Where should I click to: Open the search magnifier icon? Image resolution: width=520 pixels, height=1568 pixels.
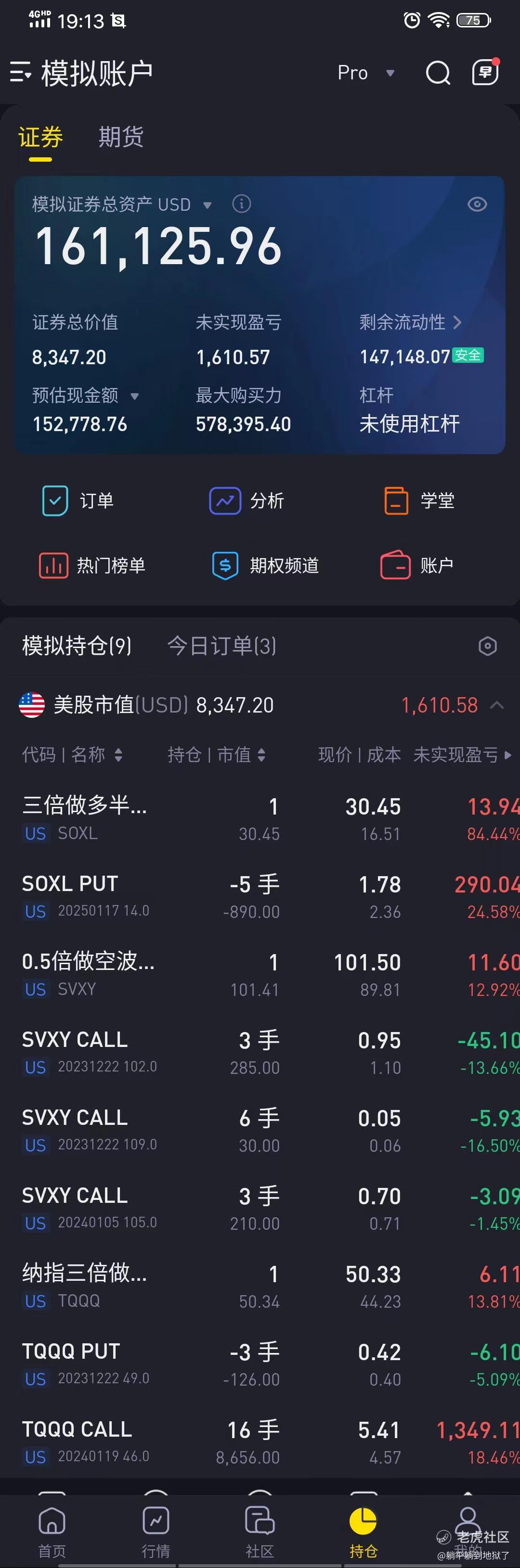[438, 73]
